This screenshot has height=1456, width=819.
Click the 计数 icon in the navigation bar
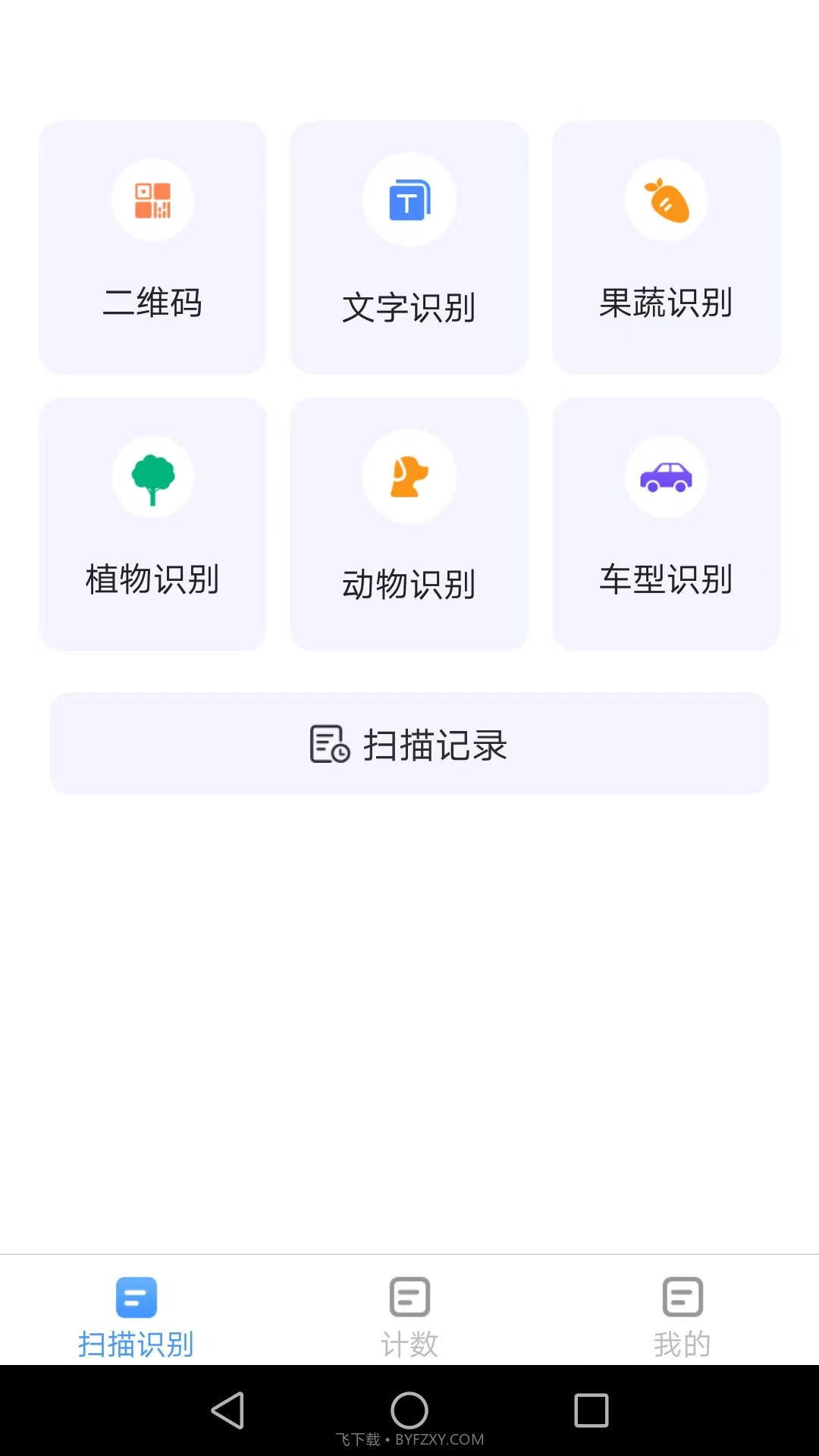pyautogui.click(x=409, y=1298)
